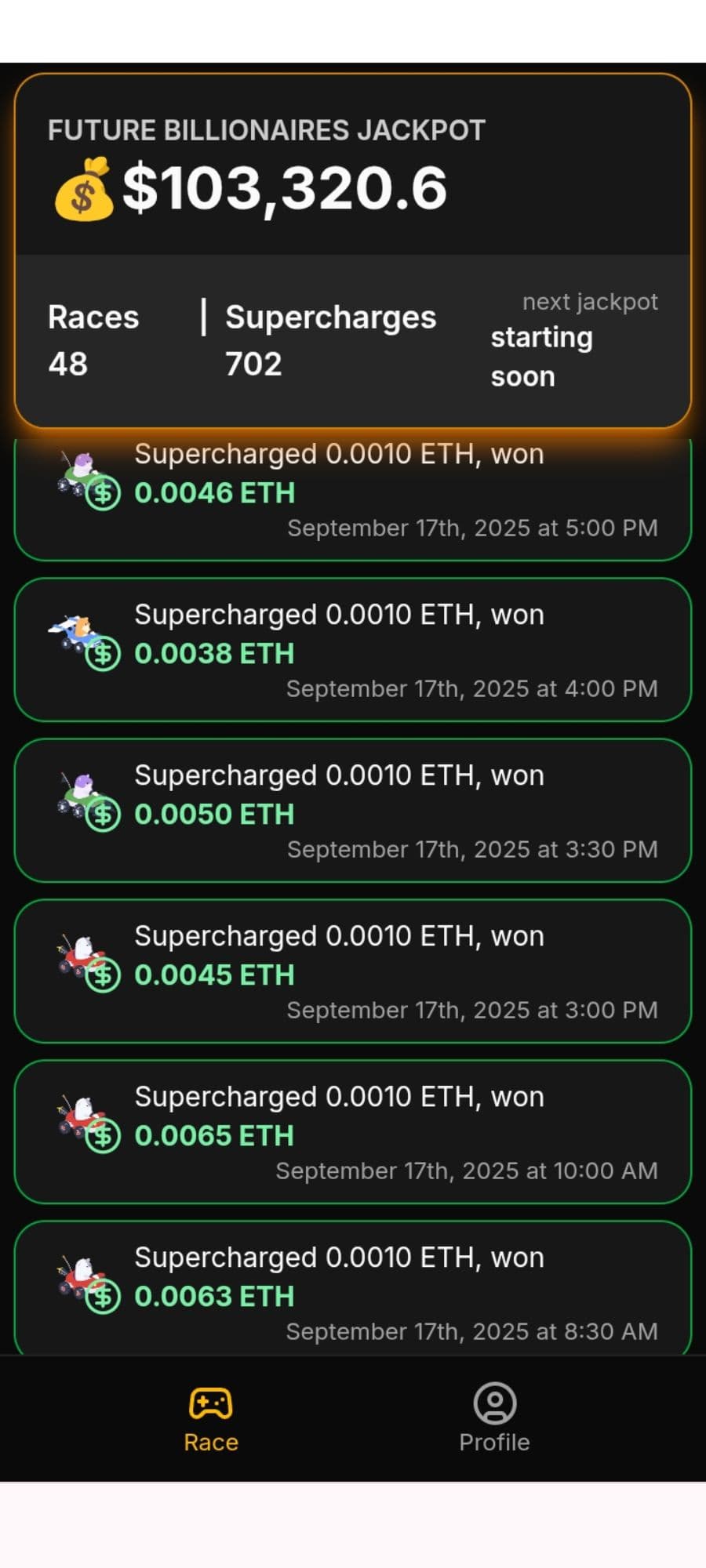View the 8:30 AM race result

point(353,1290)
